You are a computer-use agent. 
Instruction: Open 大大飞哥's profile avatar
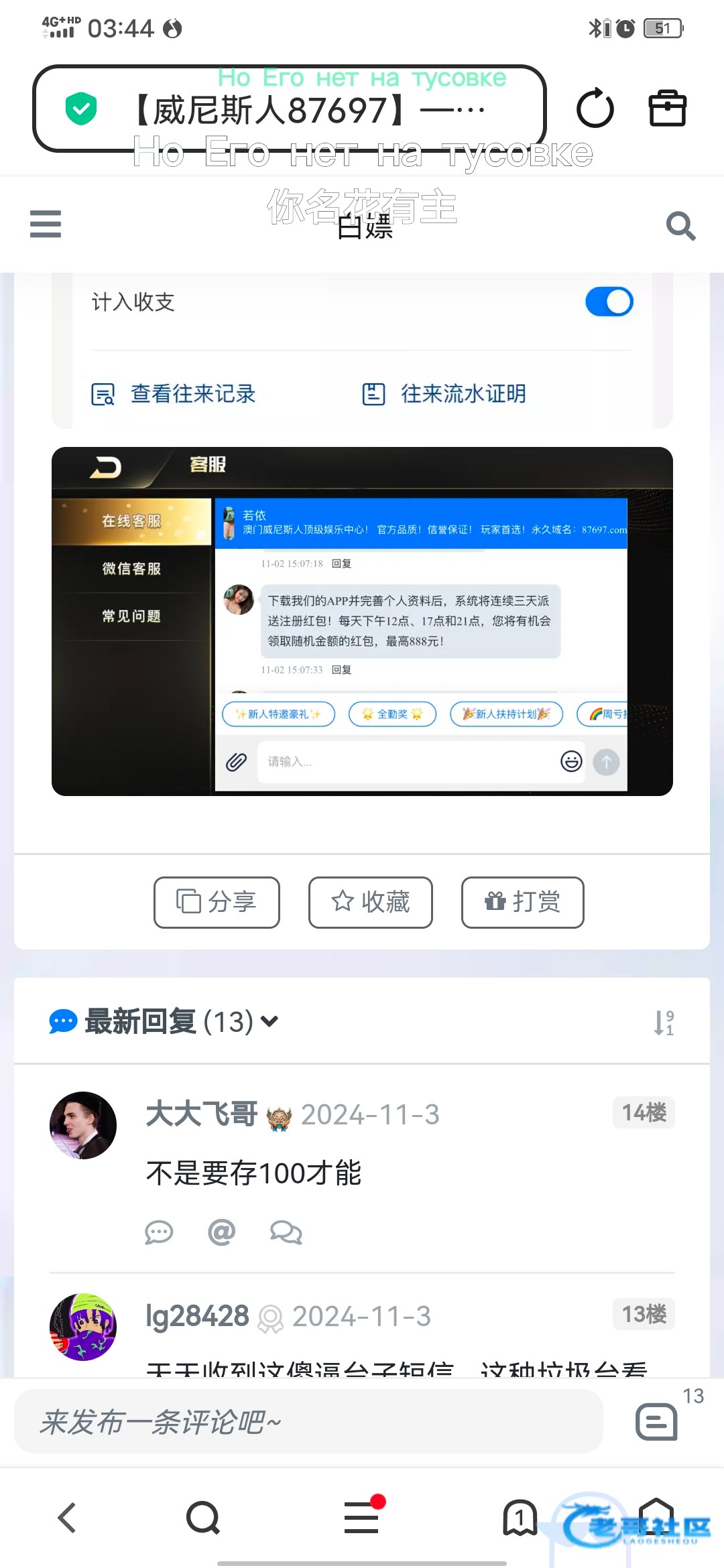coord(83,1125)
